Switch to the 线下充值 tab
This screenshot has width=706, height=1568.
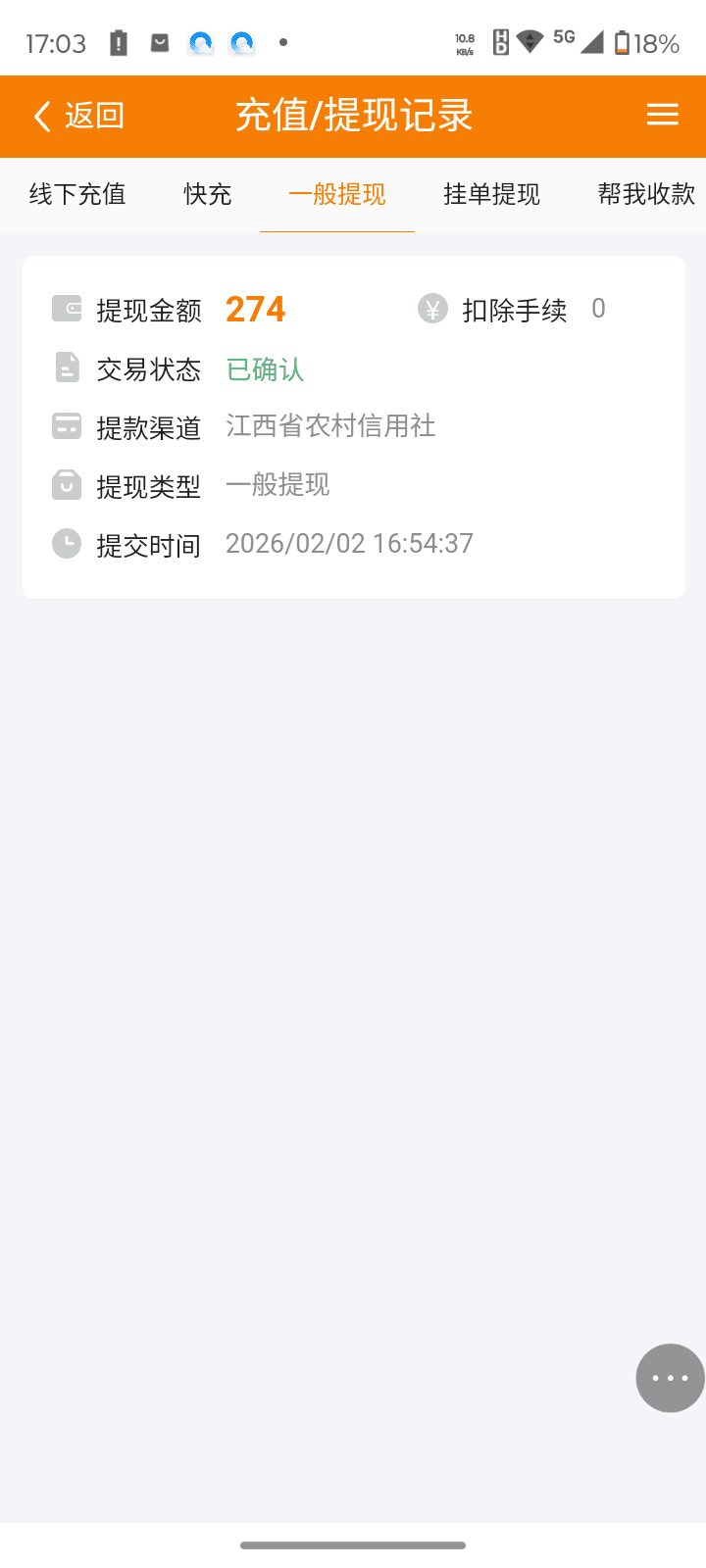[x=77, y=194]
